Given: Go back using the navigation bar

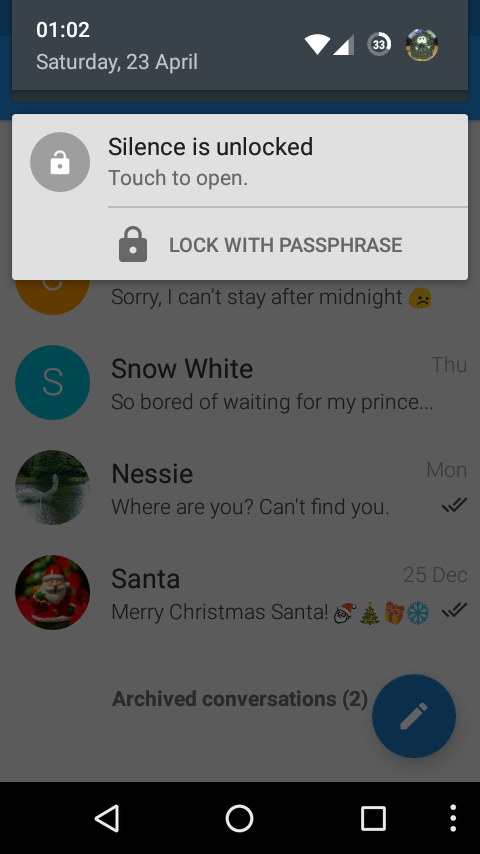Looking at the screenshot, I should pyautogui.click(x=107, y=818).
